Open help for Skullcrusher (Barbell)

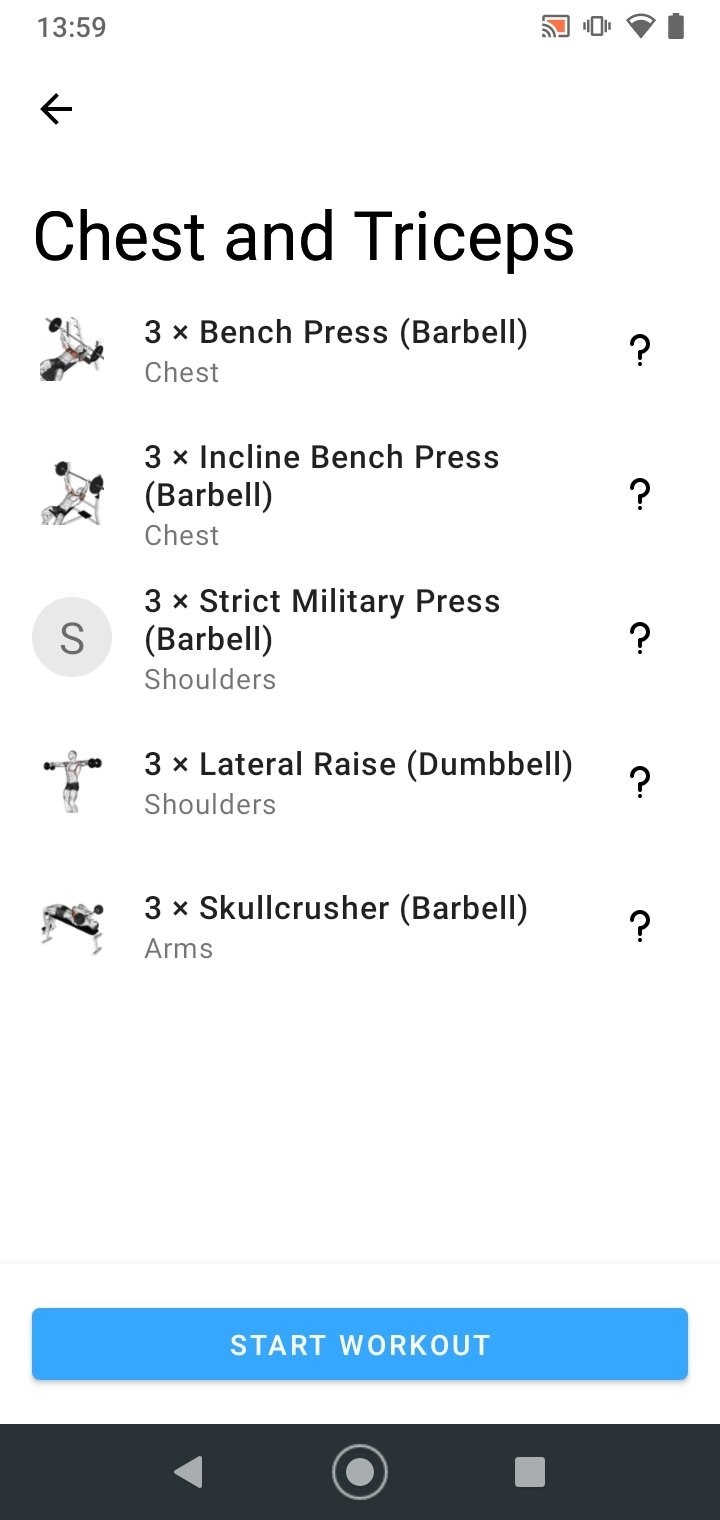[640, 927]
